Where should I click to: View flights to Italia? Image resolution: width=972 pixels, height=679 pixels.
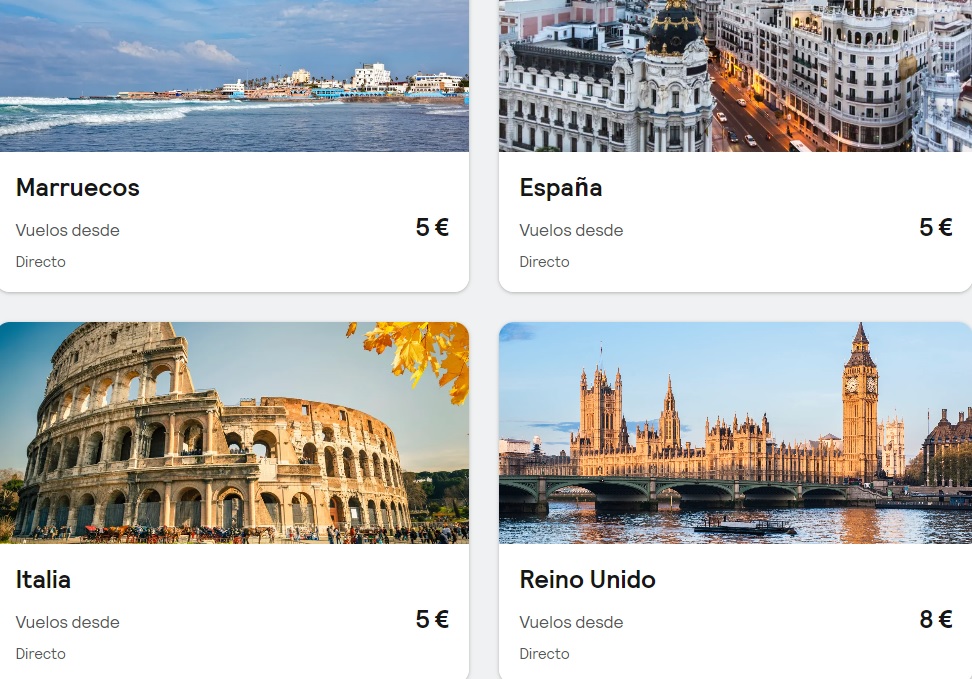pyautogui.click(x=234, y=500)
